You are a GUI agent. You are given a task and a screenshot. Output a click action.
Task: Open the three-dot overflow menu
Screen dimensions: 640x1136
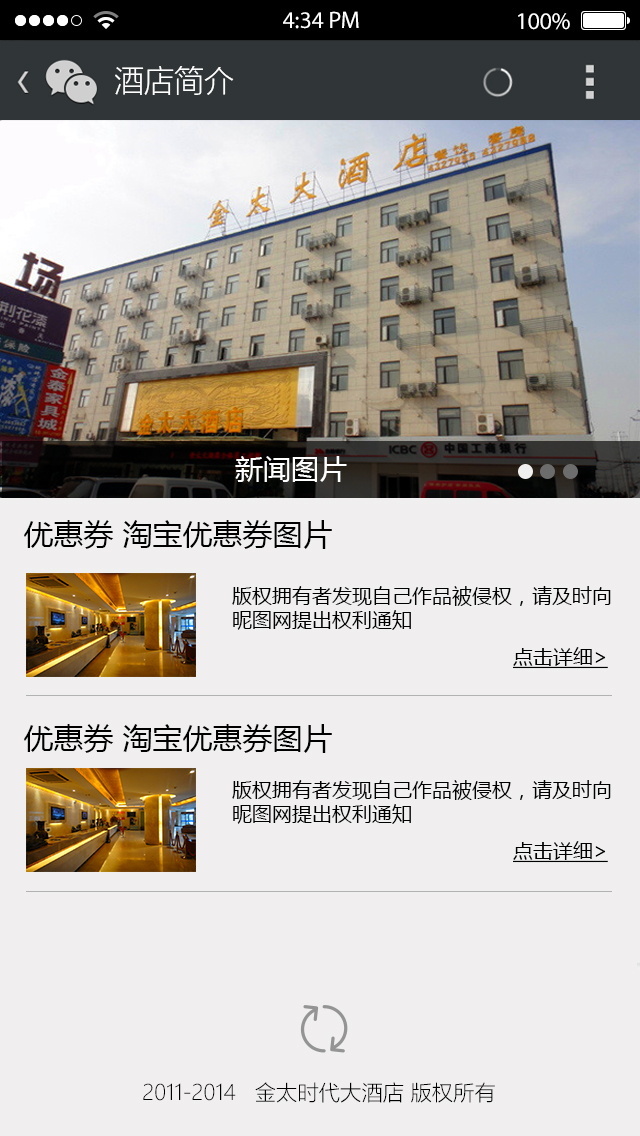(x=590, y=82)
